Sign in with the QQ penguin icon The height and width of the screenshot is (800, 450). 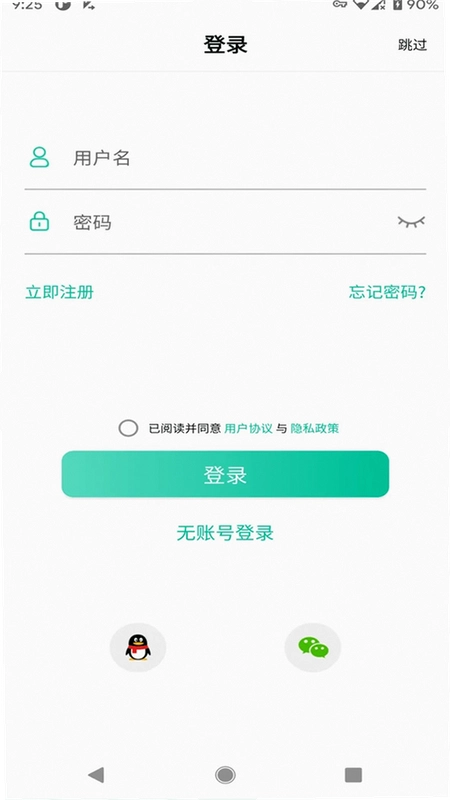[x=138, y=647]
